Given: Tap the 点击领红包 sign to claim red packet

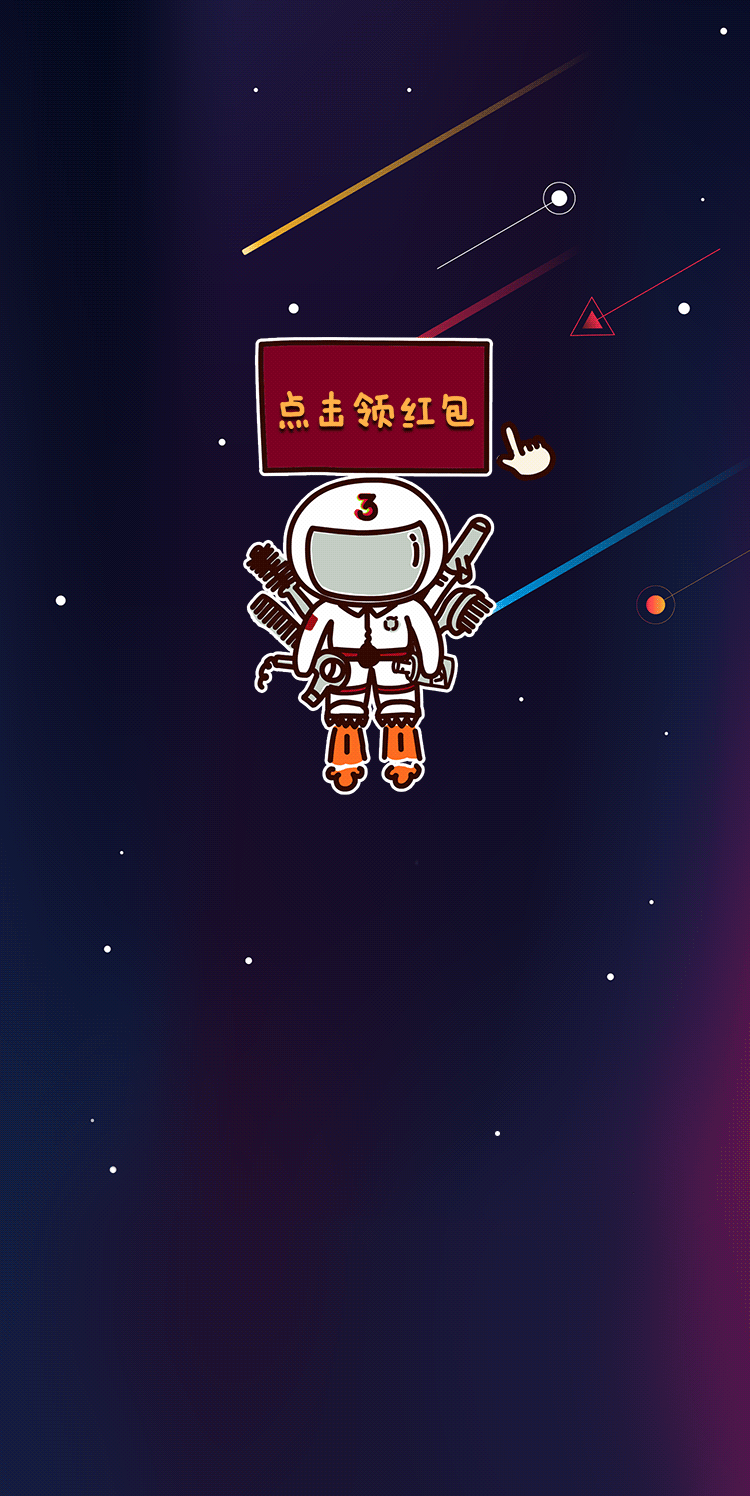Looking at the screenshot, I should tap(374, 407).
